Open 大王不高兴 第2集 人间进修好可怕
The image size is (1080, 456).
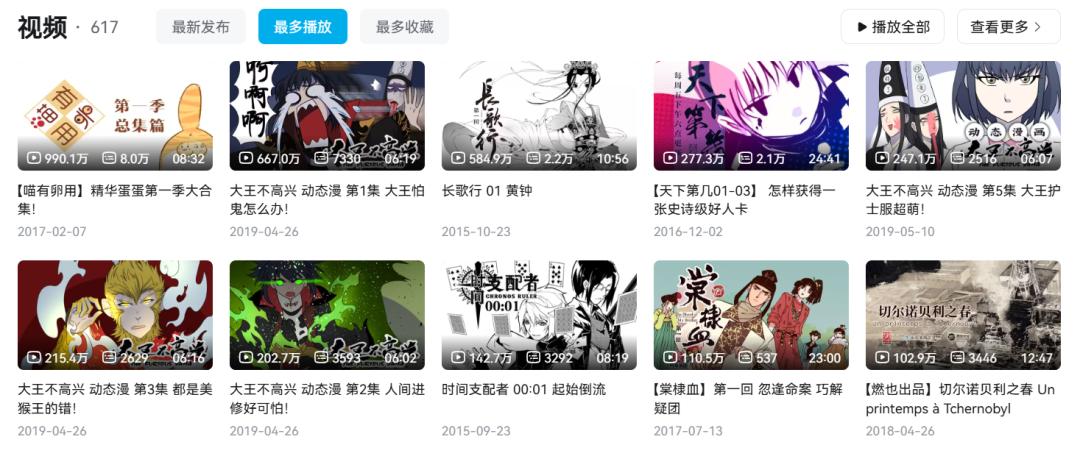pos(327,315)
